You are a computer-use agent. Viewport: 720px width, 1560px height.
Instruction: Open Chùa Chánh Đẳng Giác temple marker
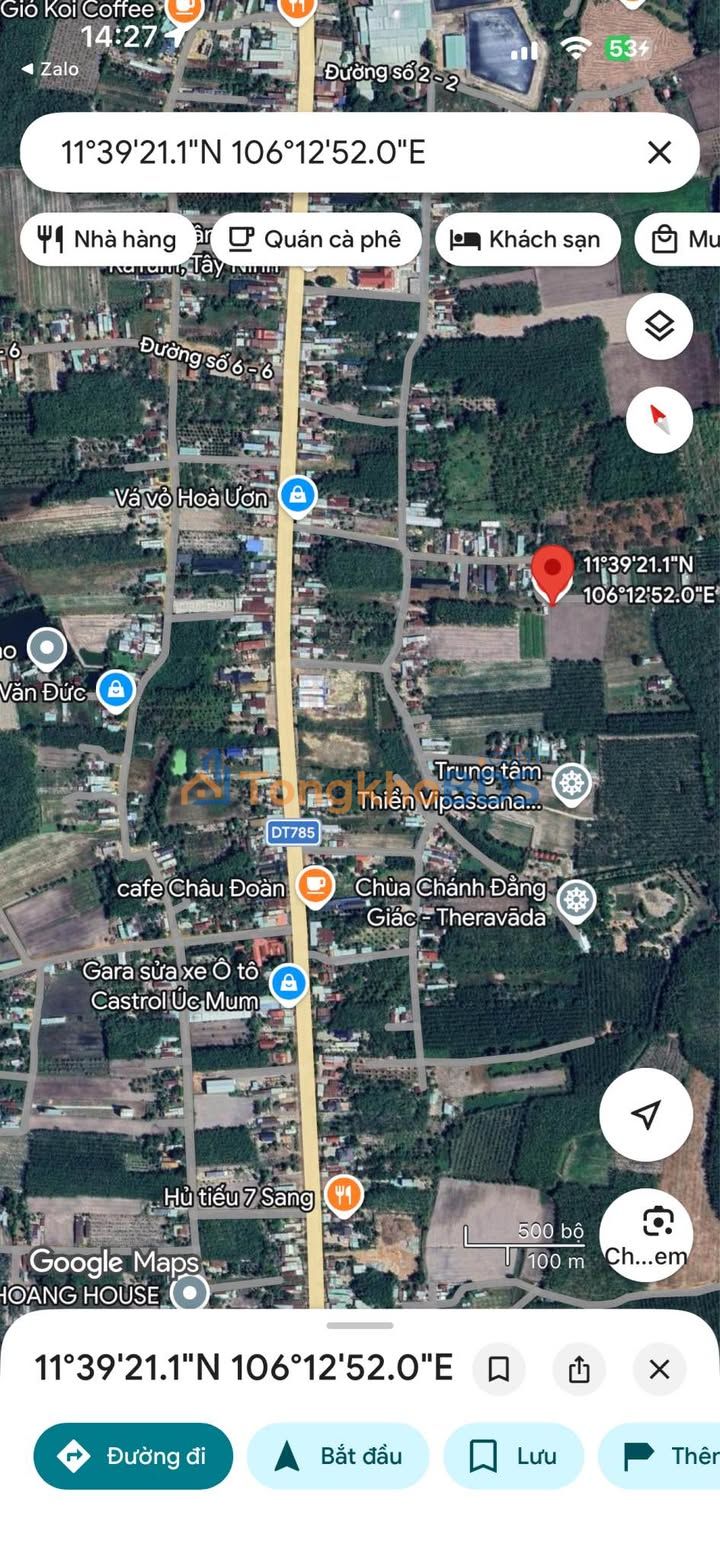point(576,899)
